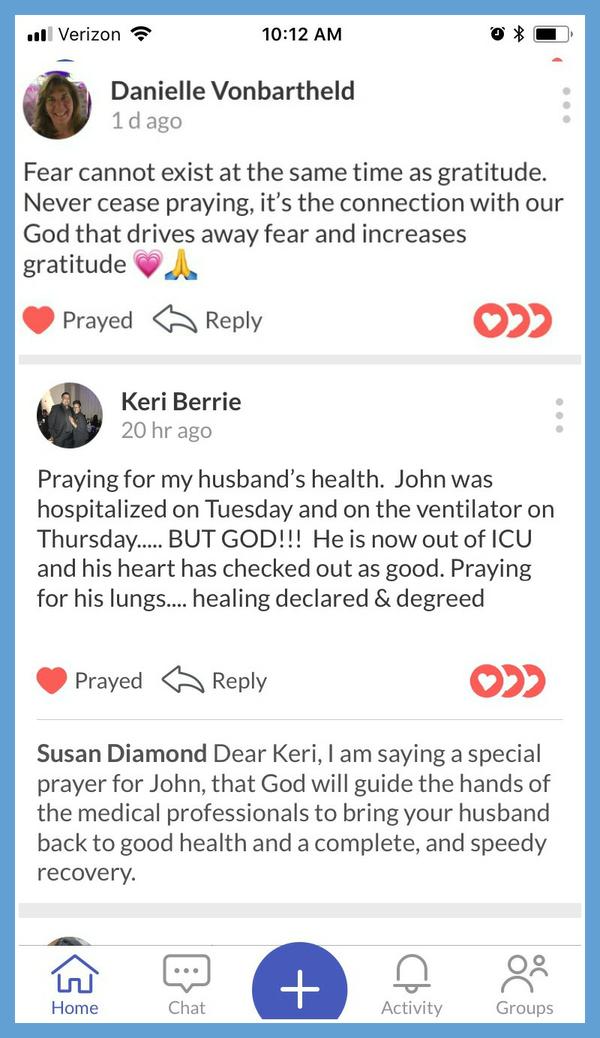View who prayed for Keri's post
The width and height of the screenshot is (600, 1038).
508,681
